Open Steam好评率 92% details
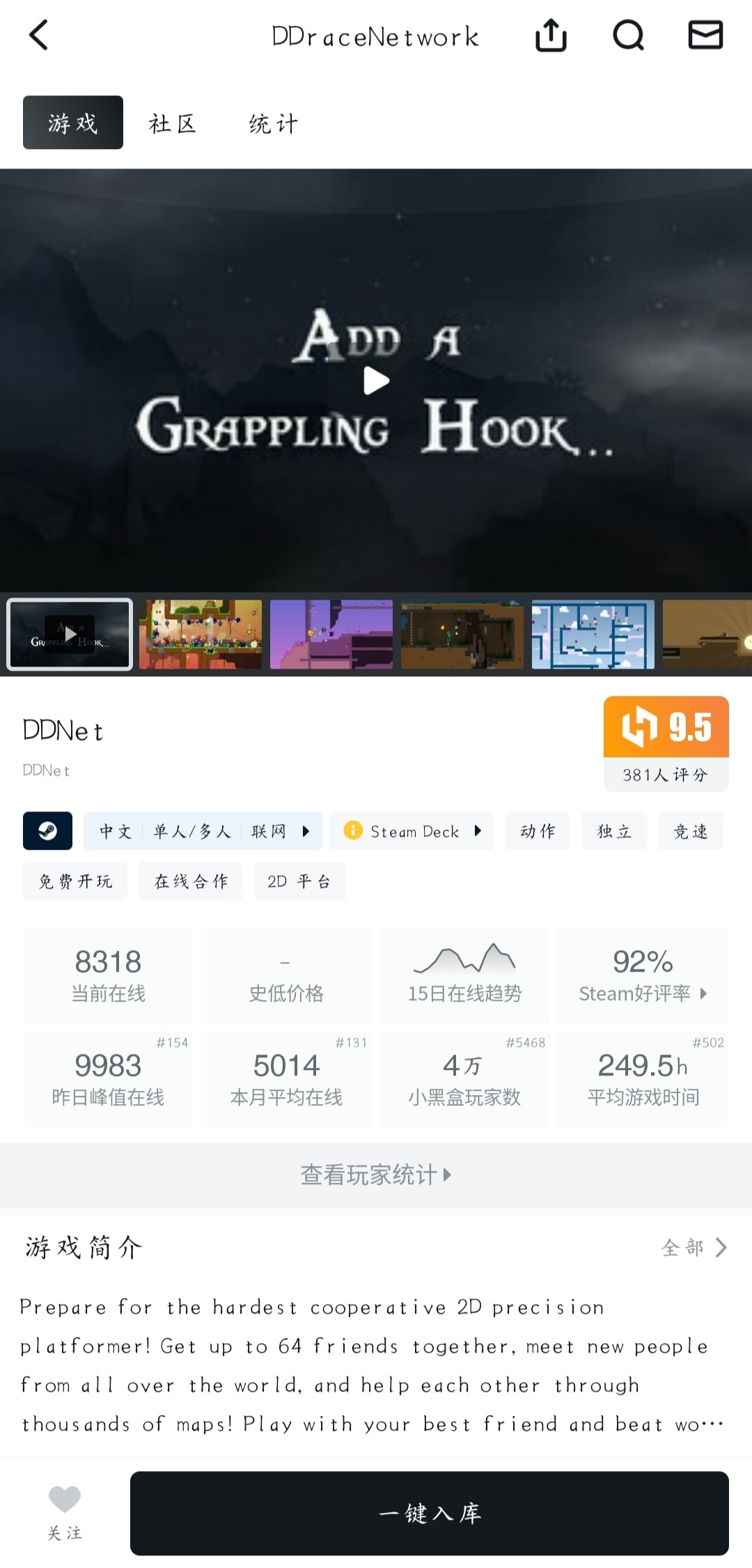Image resolution: width=752 pixels, height=1568 pixels. tap(643, 975)
